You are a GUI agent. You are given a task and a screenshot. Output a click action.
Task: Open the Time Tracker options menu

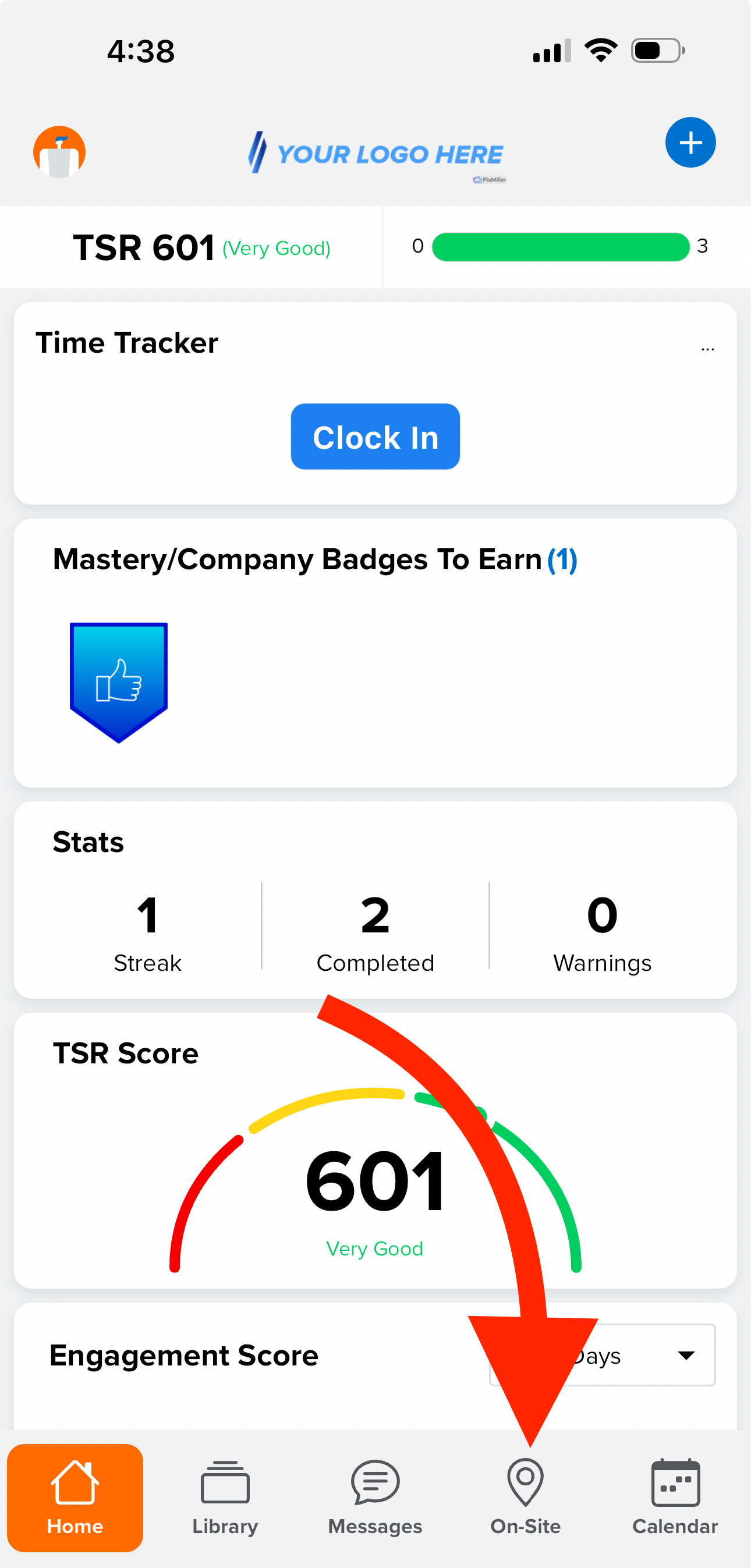click(707, 349)
